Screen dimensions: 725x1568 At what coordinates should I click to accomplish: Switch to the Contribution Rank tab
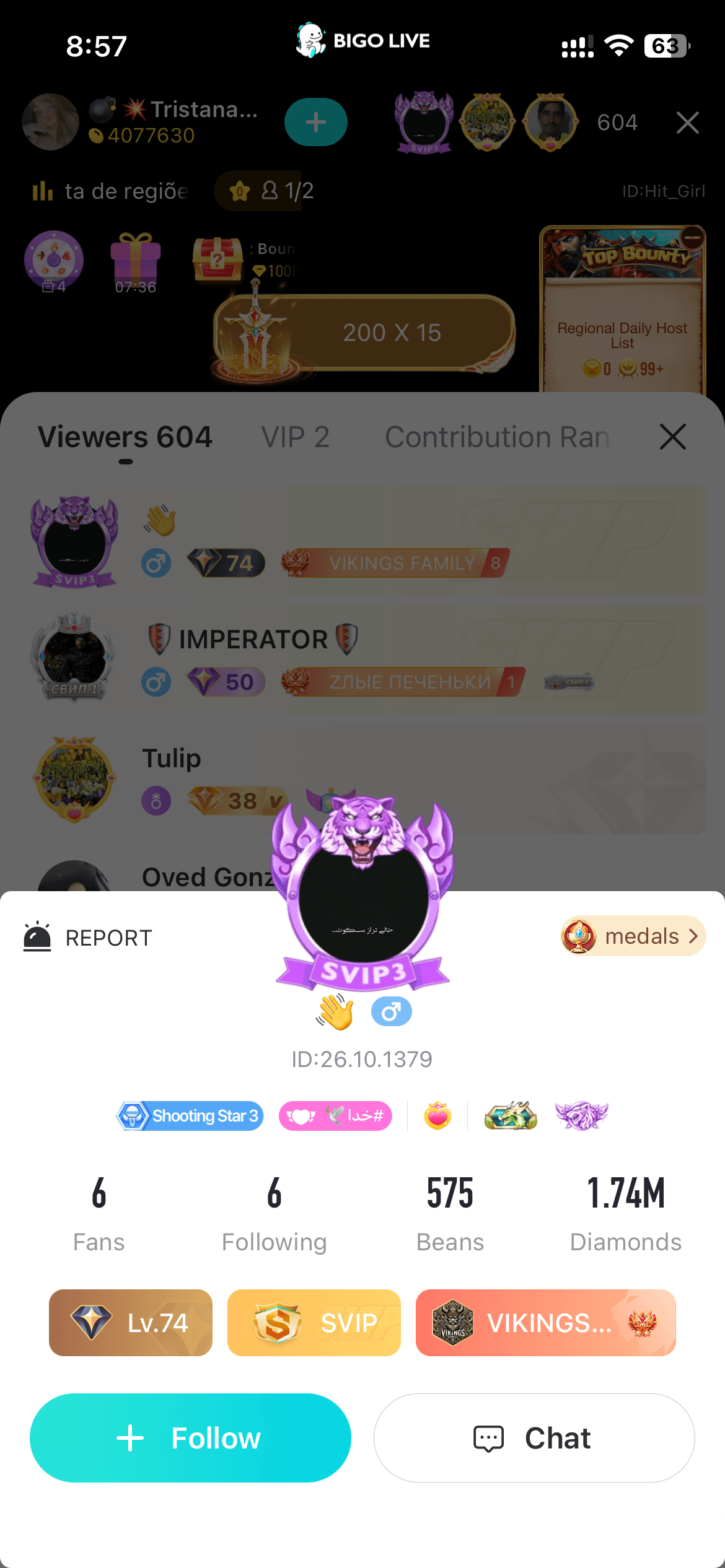[497, 437]
